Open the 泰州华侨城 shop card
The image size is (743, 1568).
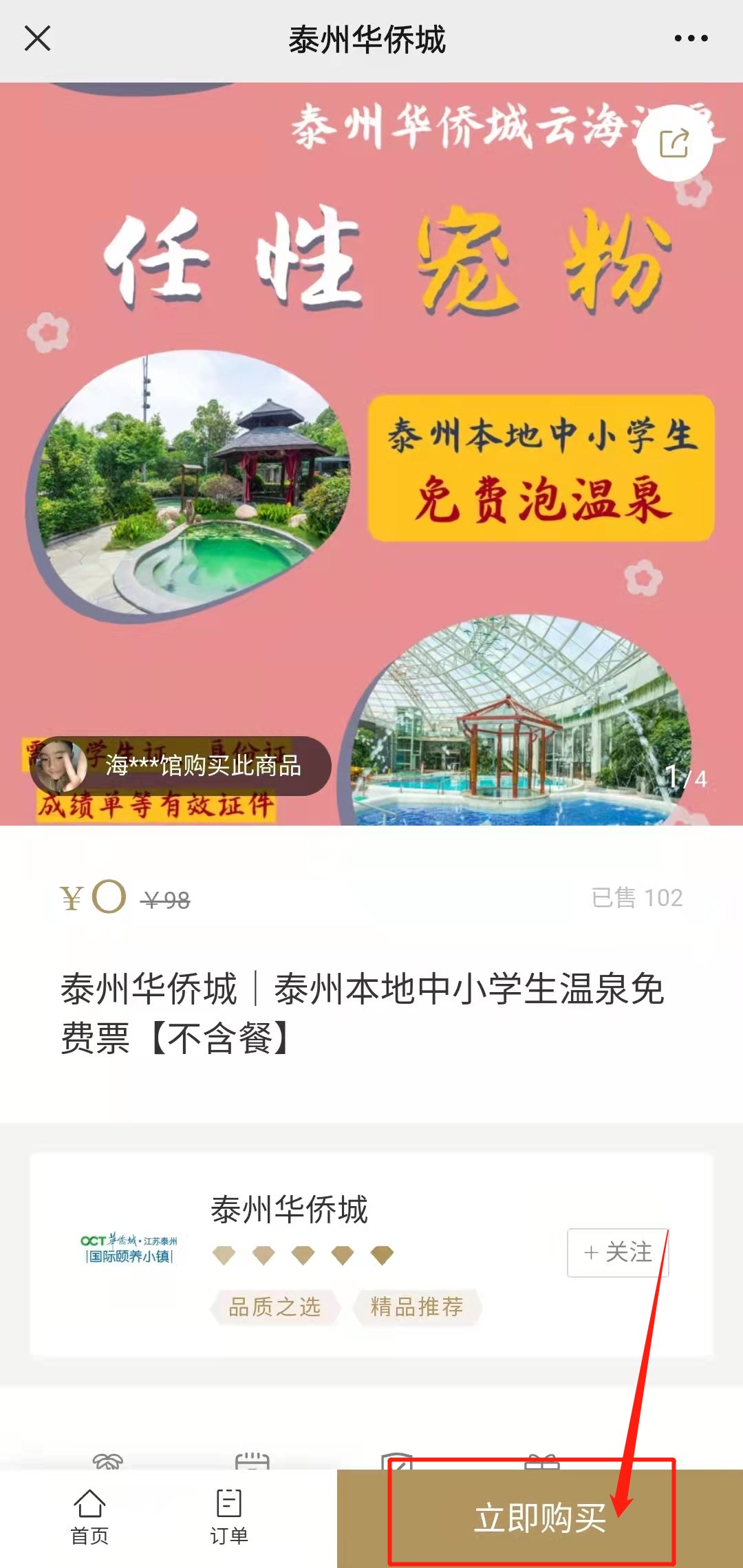pos(289,1210)
